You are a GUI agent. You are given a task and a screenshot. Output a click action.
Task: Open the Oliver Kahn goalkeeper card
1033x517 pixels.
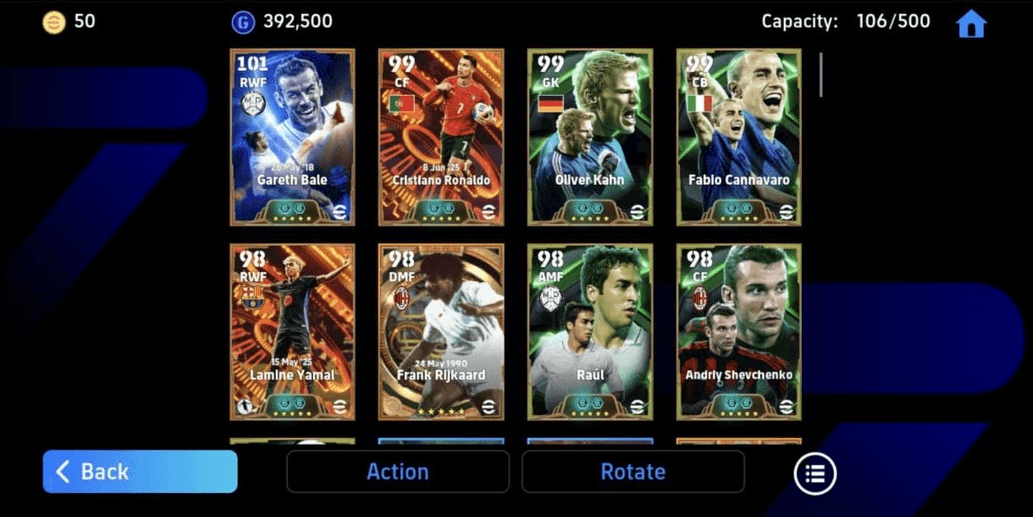pyautogui.click(x=590, y=137)
